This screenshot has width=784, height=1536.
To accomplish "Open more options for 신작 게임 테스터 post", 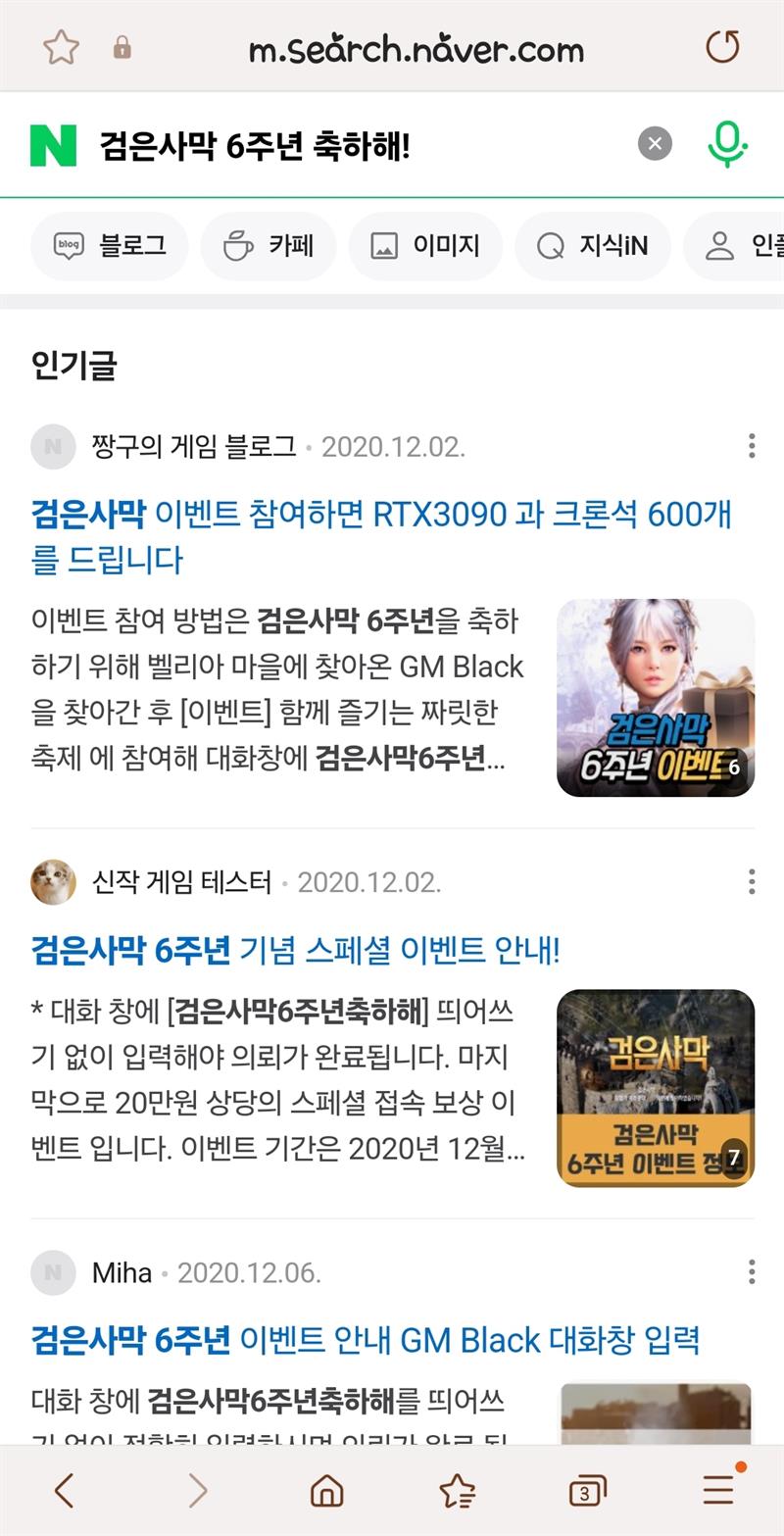I will (x=752, y=881).
